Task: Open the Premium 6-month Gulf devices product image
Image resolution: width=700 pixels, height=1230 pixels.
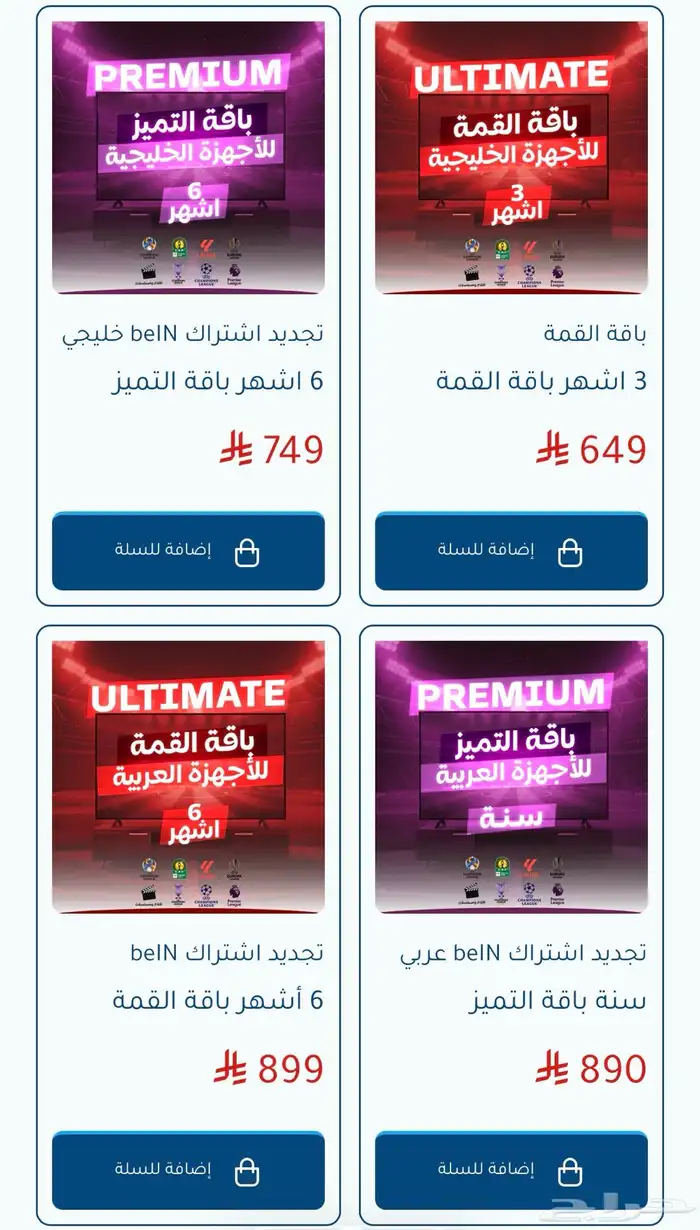Action: 188,158
